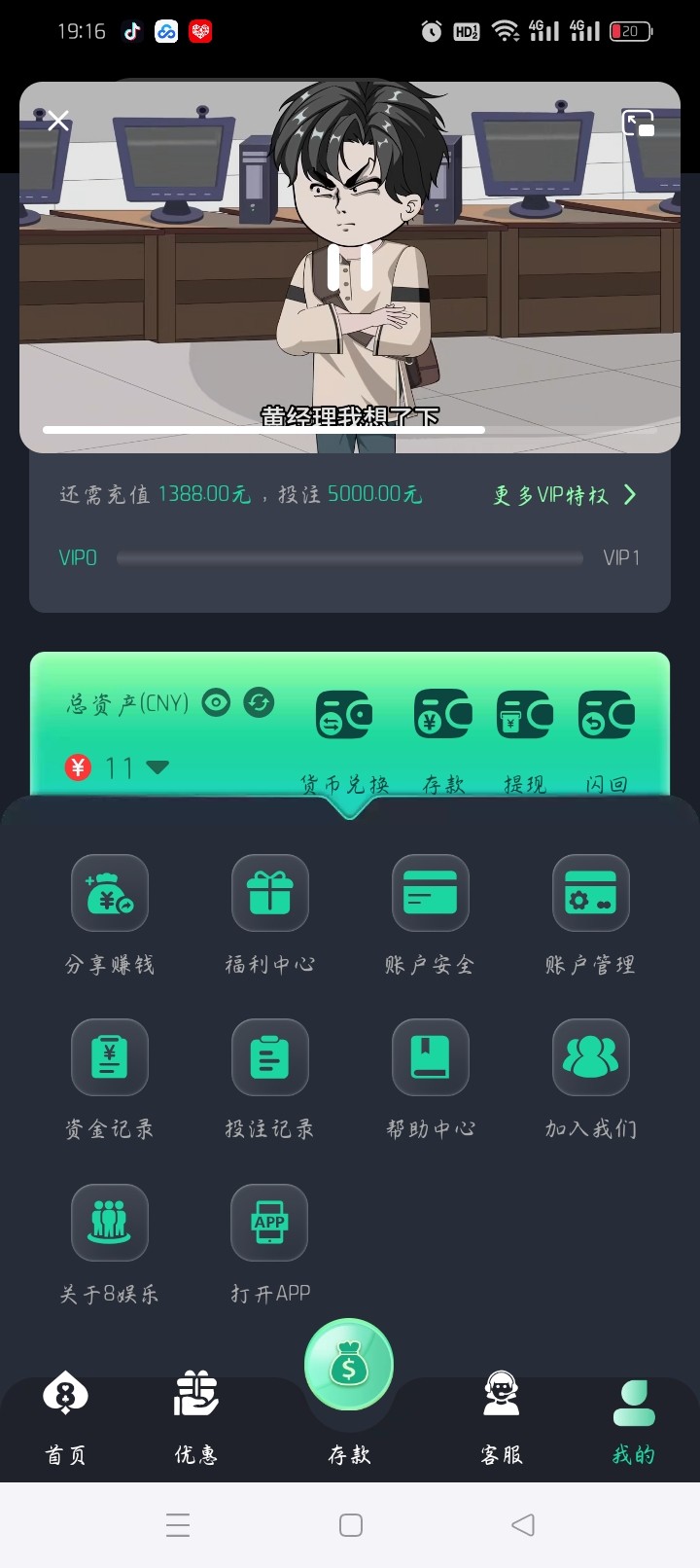This screenshot has height=1568, width=700.
Task: Expand the floating video to full screen
Action: tap(638, 124)
